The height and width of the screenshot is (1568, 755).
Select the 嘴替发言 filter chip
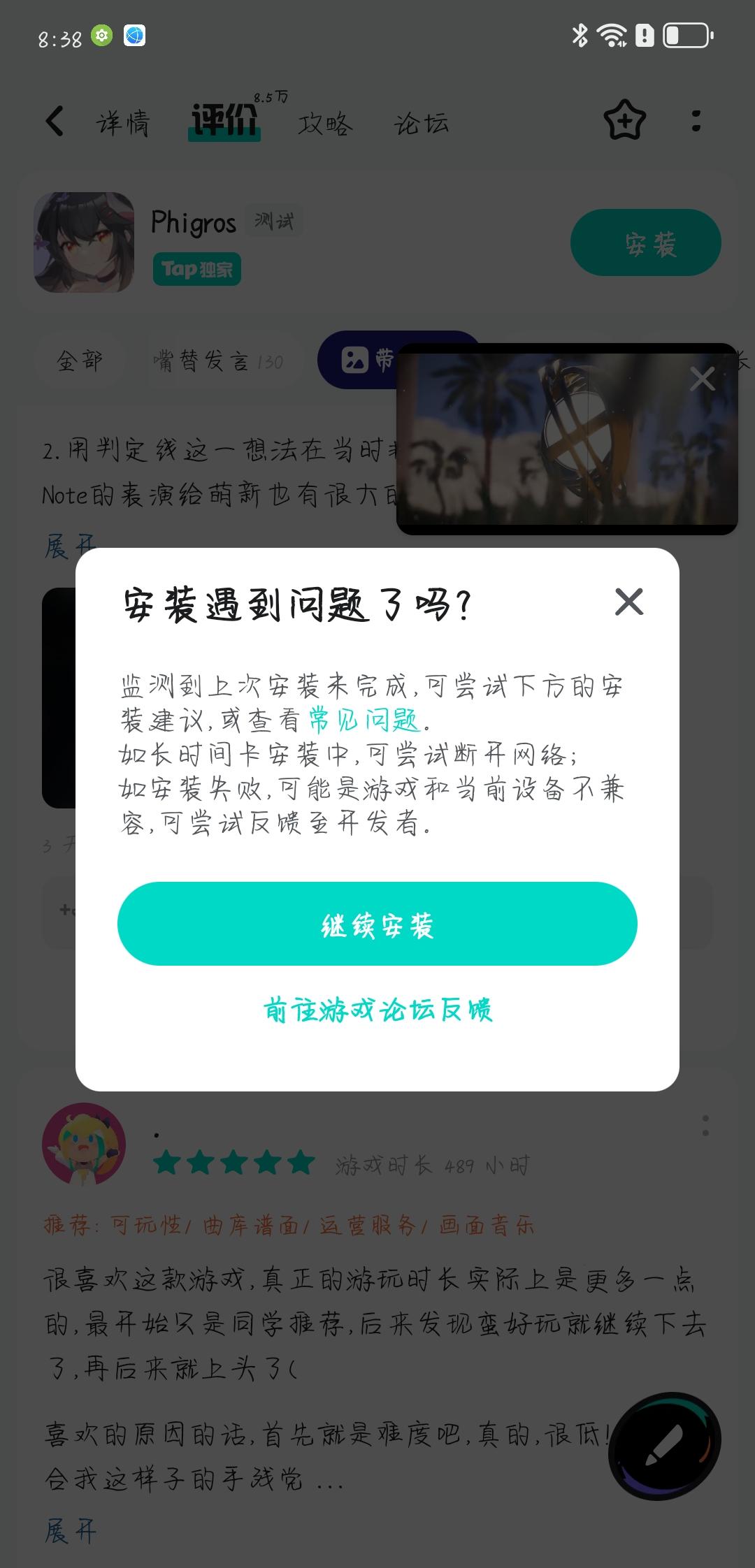point(217,361)
